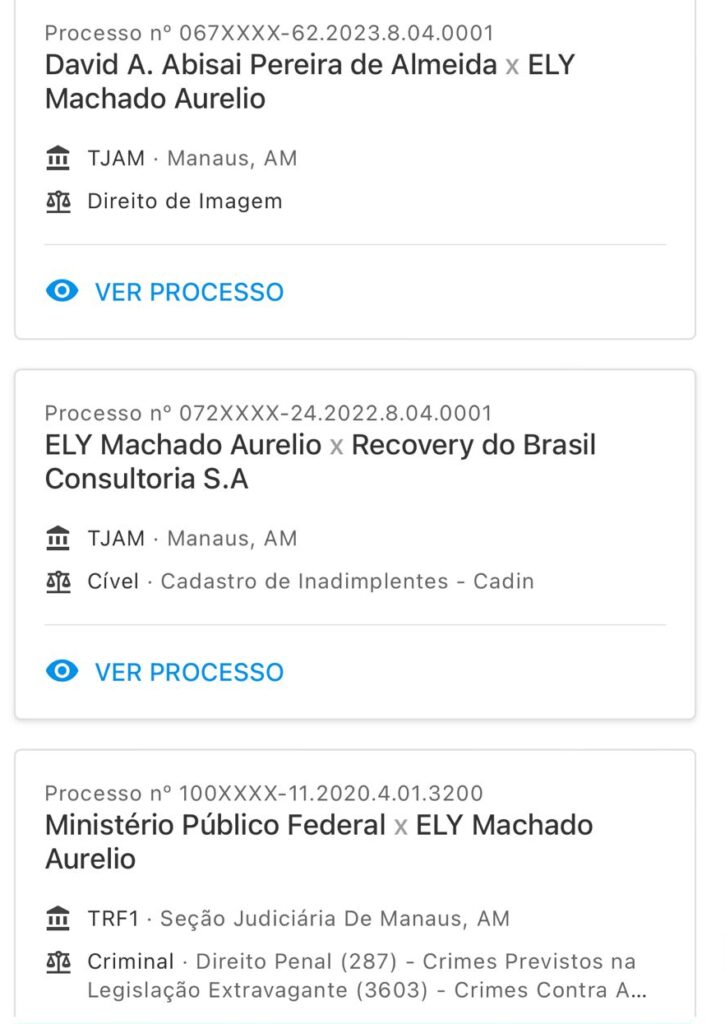The width and height of the screenshot is (725, 1024).
Task: Open the Ministério Público Federal case card
Action: (x=319, y=842)
